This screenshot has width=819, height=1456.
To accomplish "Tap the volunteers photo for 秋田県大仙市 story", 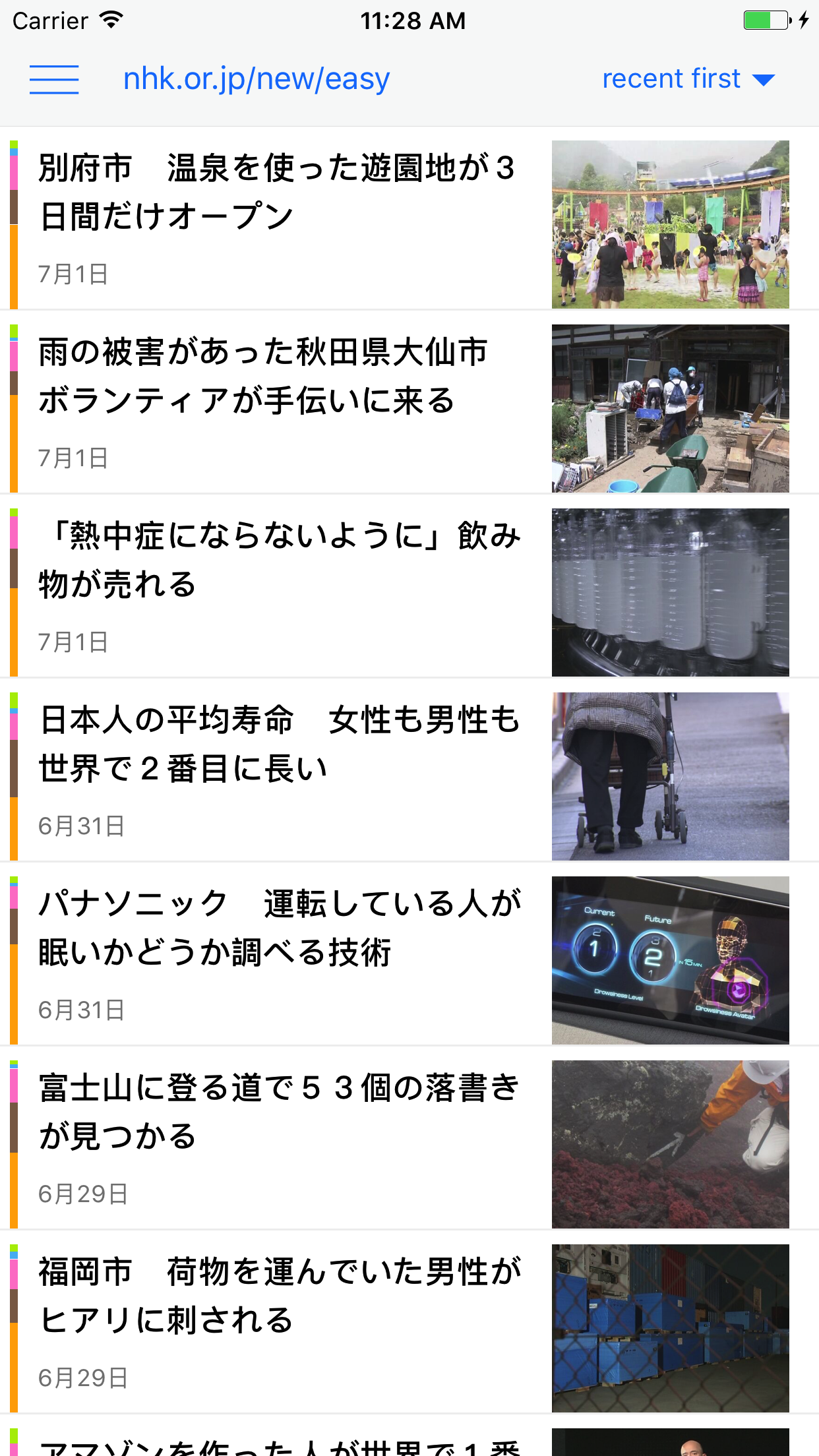I will [670, 408].
